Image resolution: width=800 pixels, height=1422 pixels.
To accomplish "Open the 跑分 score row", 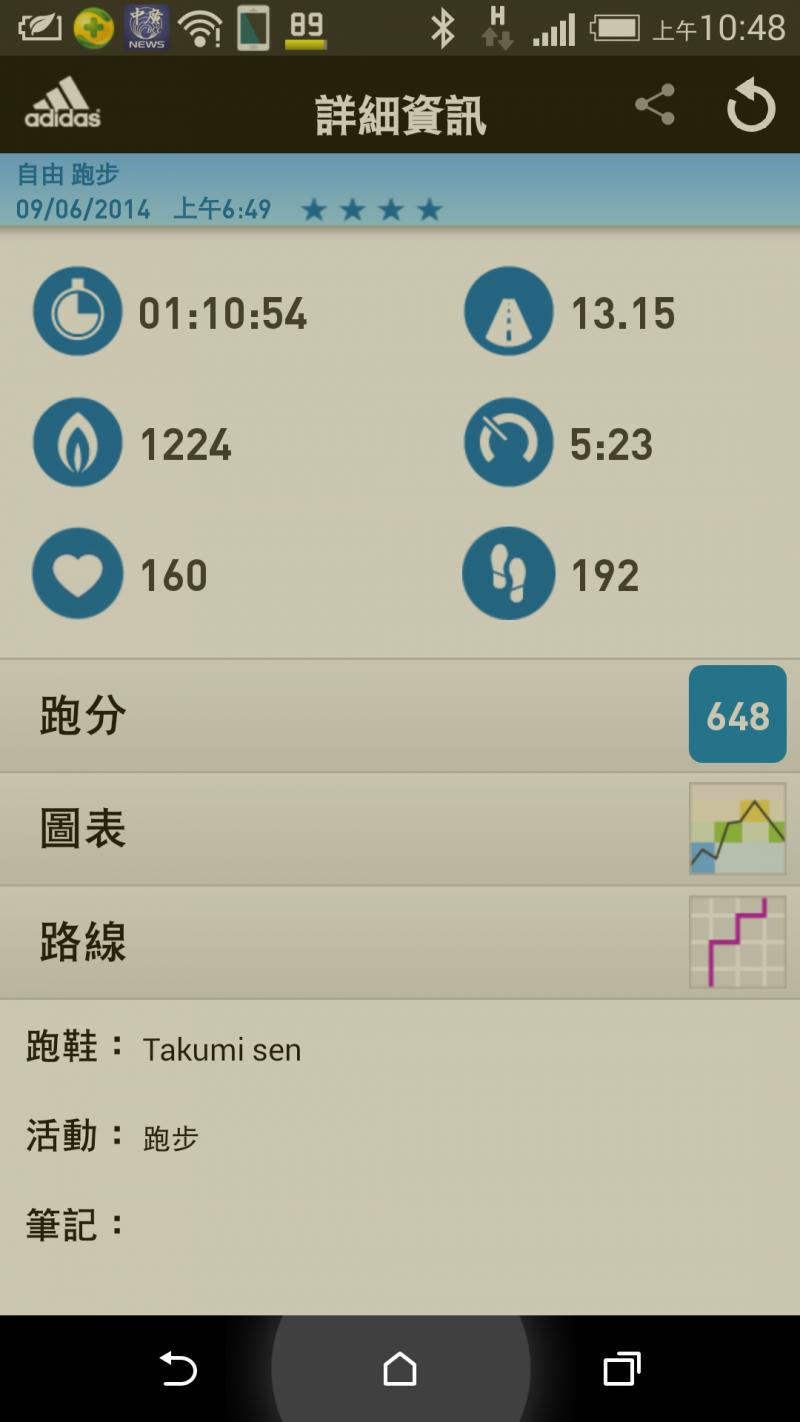I will [400, 716].
